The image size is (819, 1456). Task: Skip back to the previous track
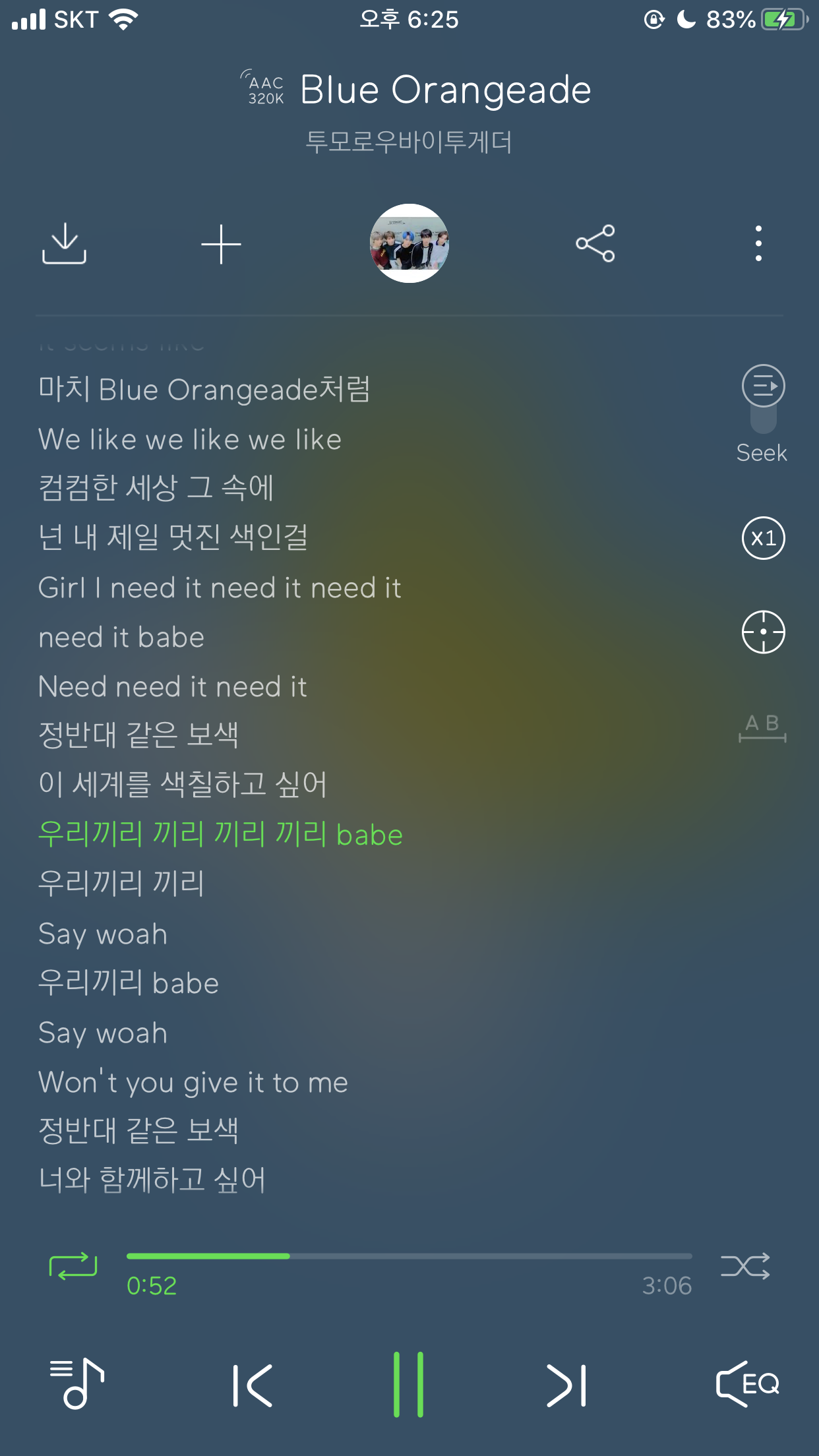click(253, 1385)
